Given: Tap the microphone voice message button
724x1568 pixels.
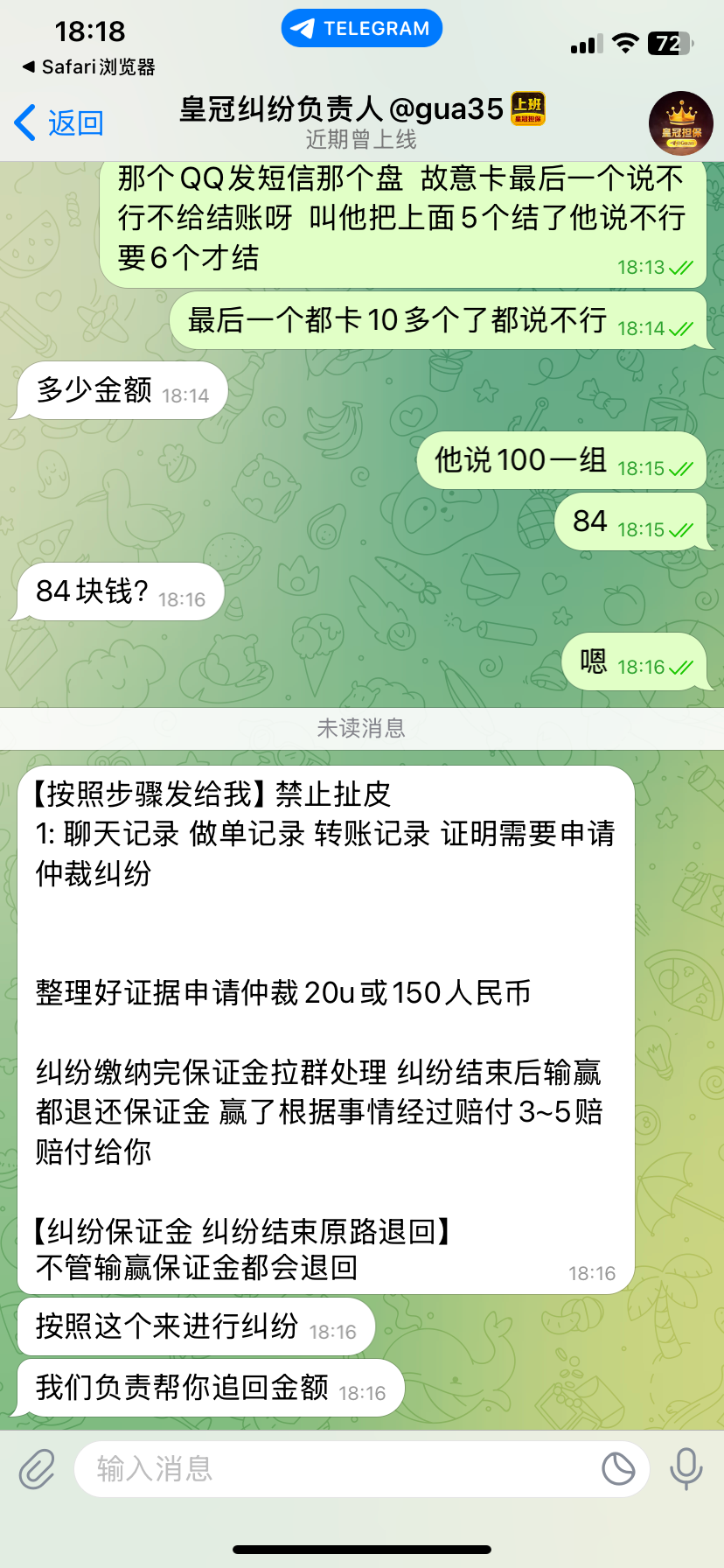Looking at the screenshot, I should pyautogui.click(x=686, y=1469).
